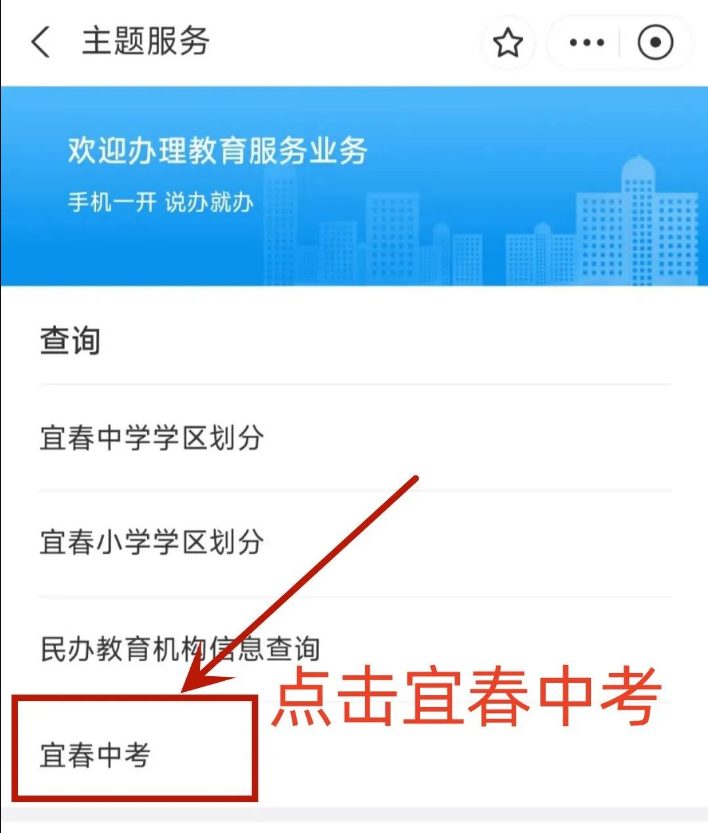Screen dimensions: 708x833
Task: Favorite this mini program with the star
Action: pyautogui.click(x=508, y=43)
